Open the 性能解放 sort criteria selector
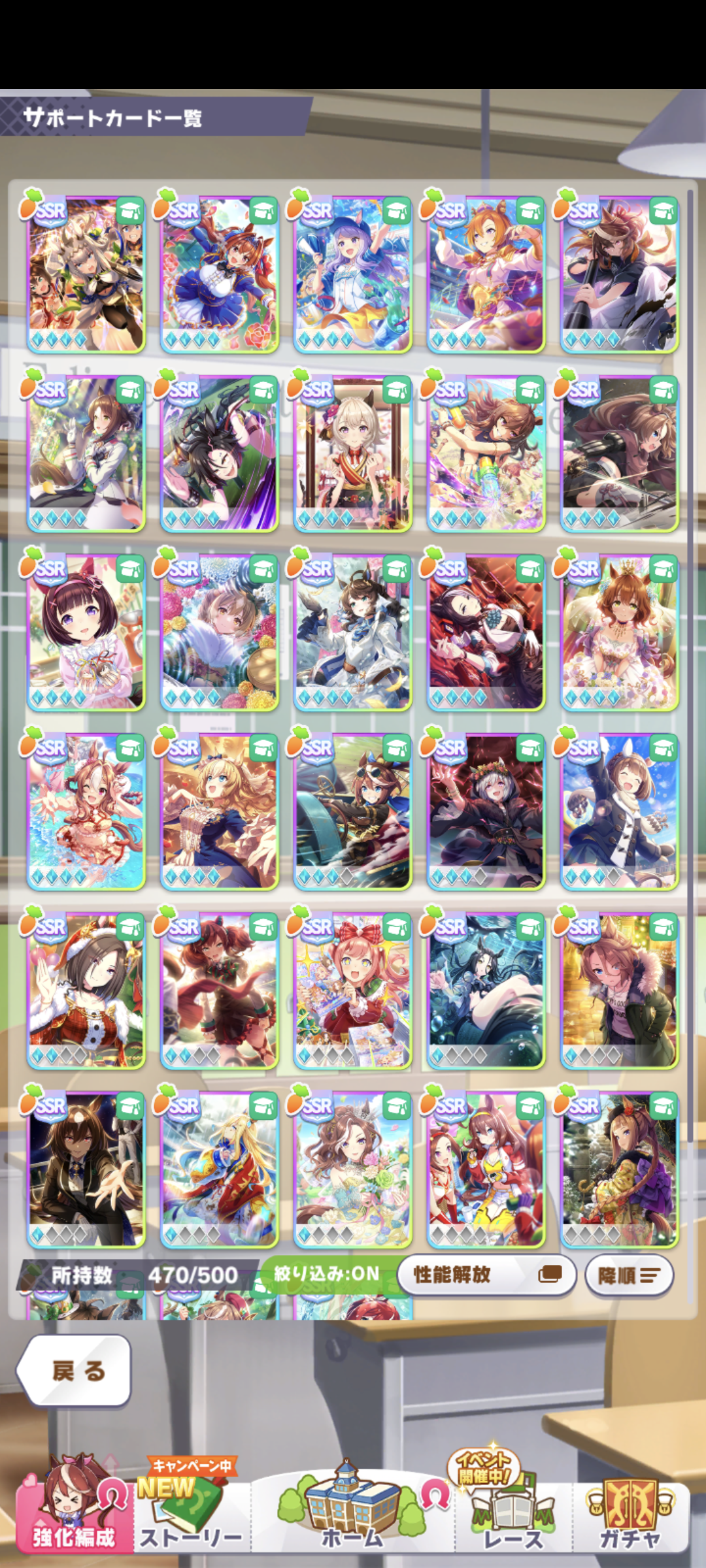This screenshot has height=1568, width=706. tap(486, 1274)
